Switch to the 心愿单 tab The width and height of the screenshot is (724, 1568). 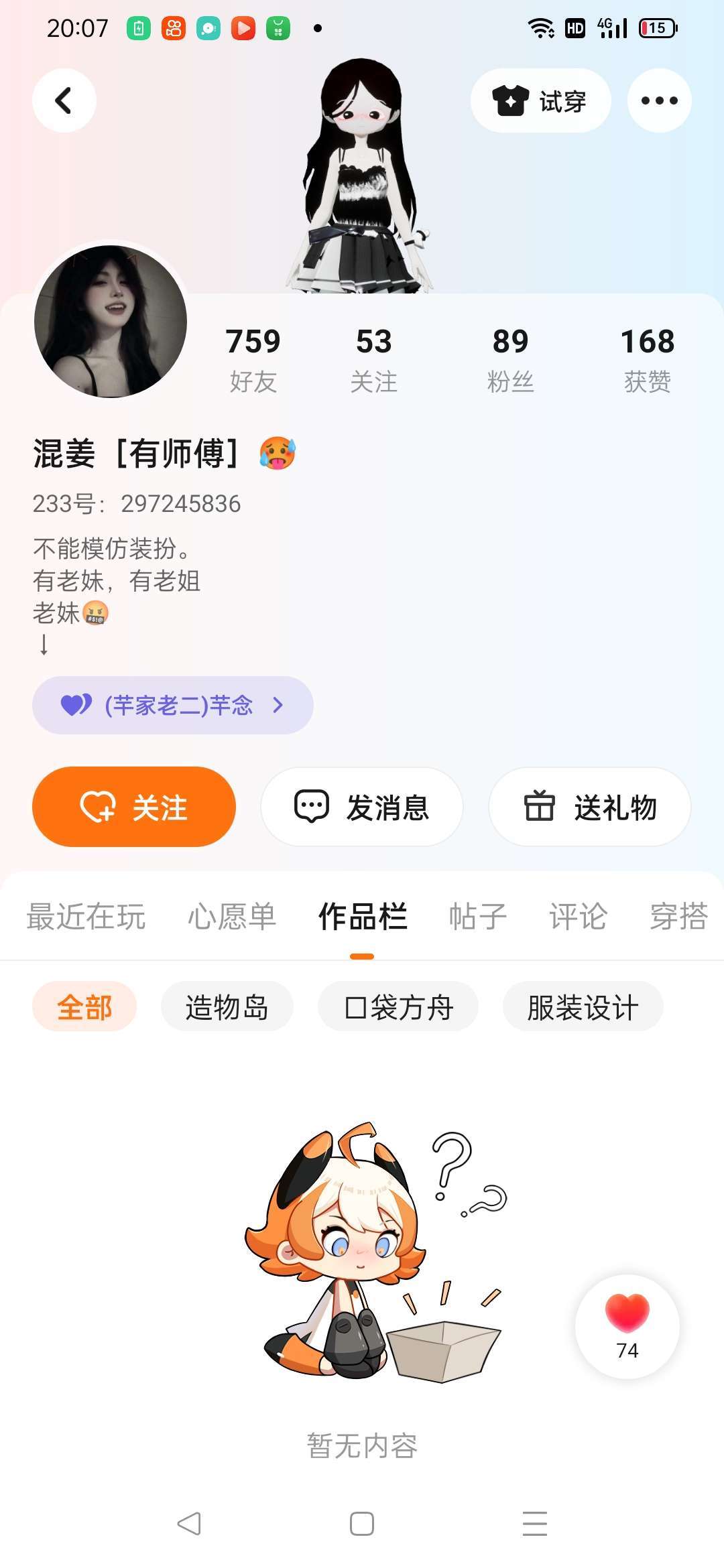point(232,917)
